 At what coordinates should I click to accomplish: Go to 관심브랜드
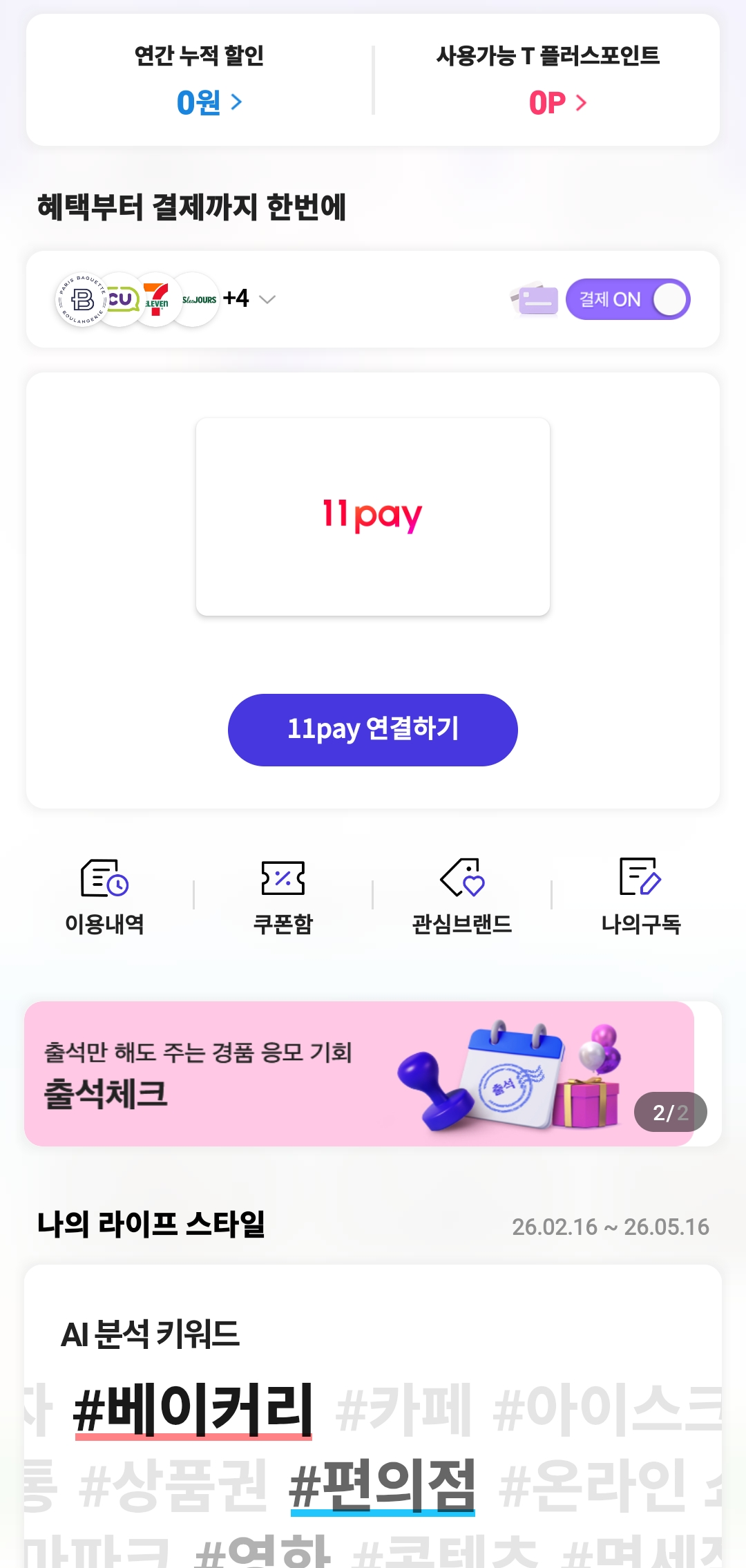coord(462,896)
